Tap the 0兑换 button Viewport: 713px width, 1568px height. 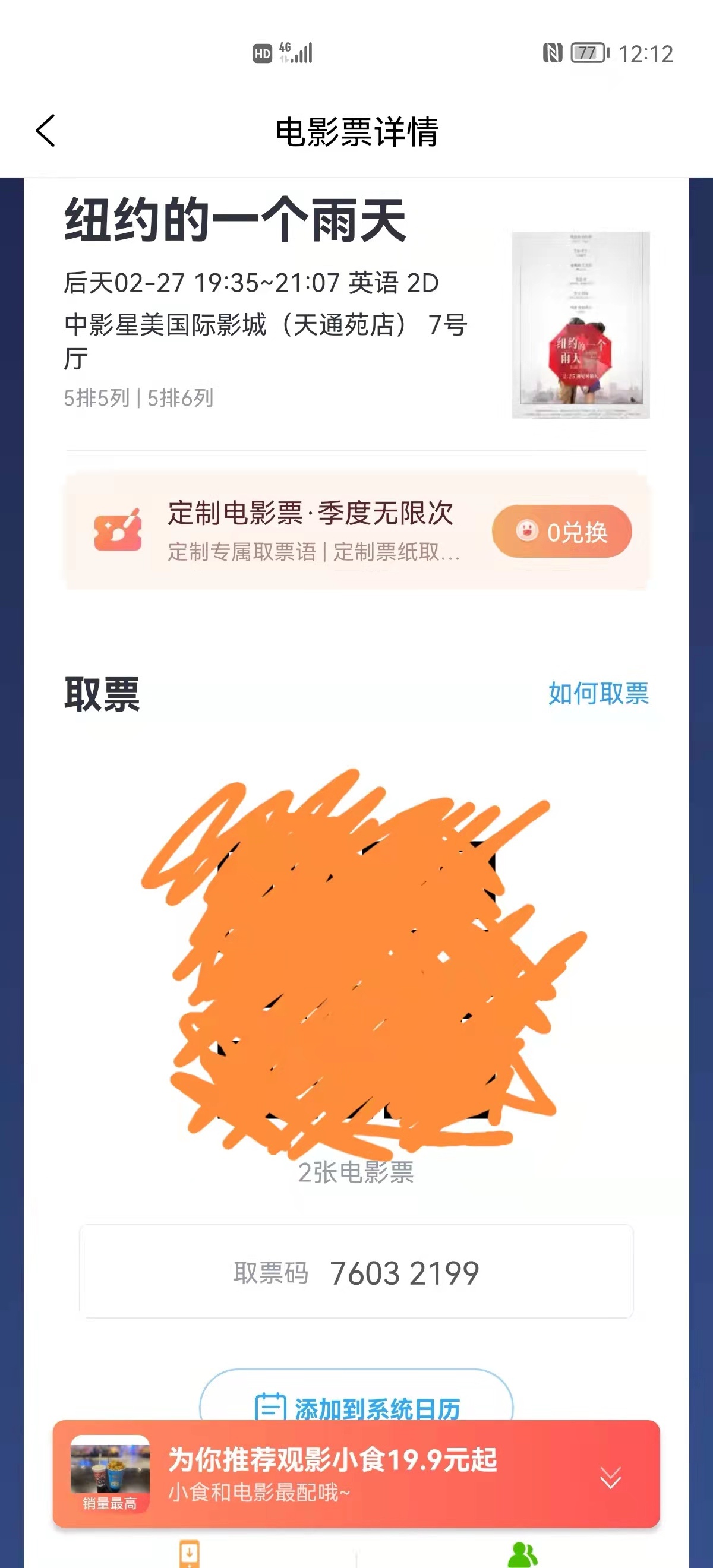[x=561, y=532]
